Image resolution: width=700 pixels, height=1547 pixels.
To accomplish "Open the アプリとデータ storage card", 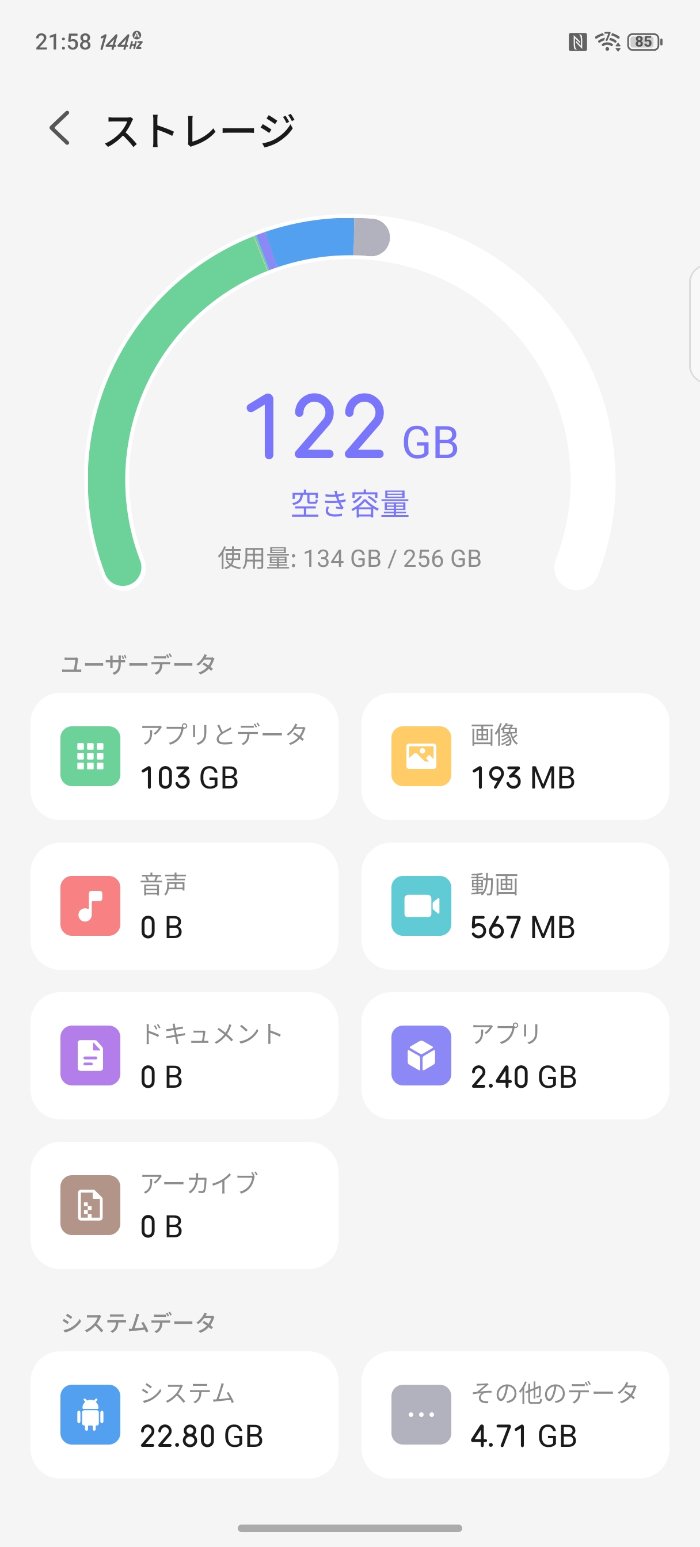I will coord(184,756).
